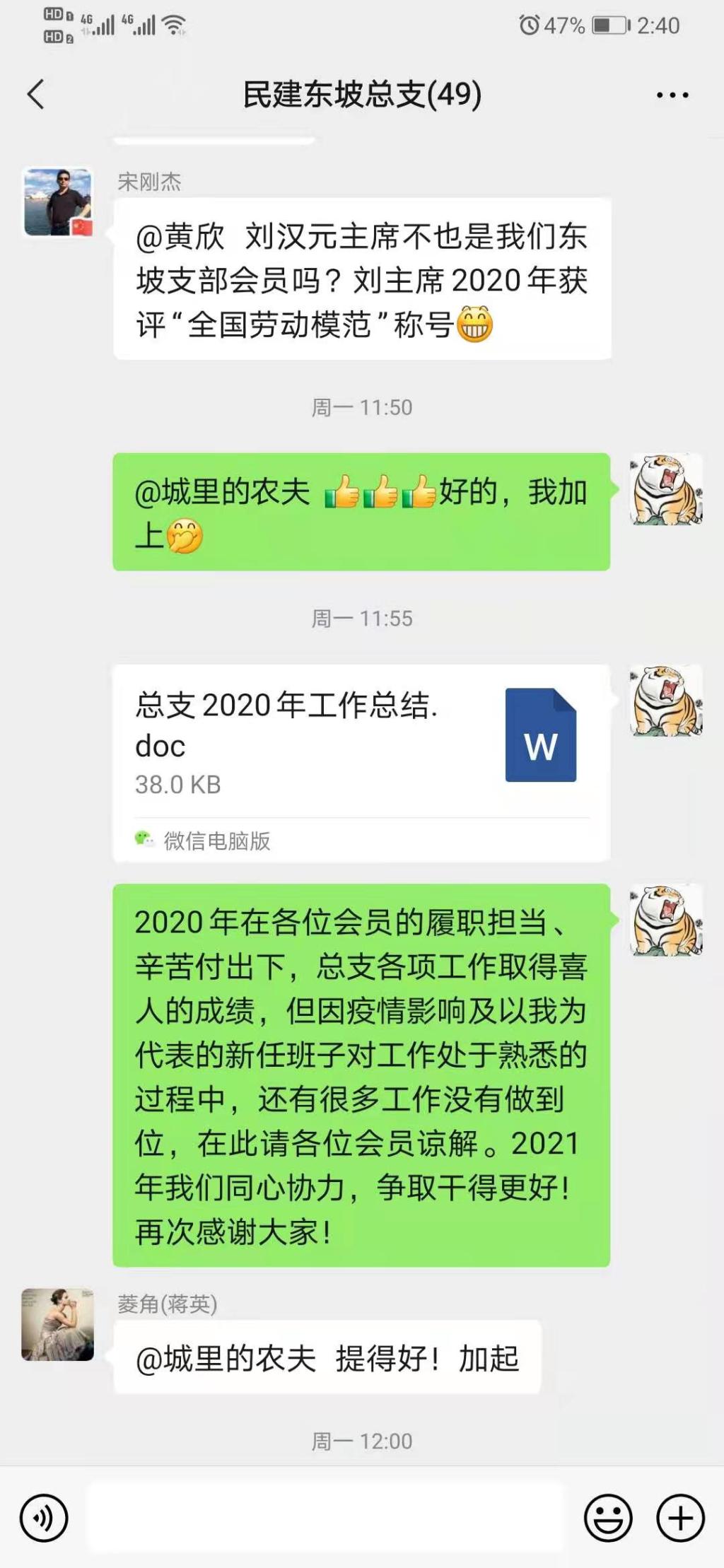The width and height of the screenshot is (724, 1568).
Task: Switch to voice message input
Action: (x=44, y=1518)
